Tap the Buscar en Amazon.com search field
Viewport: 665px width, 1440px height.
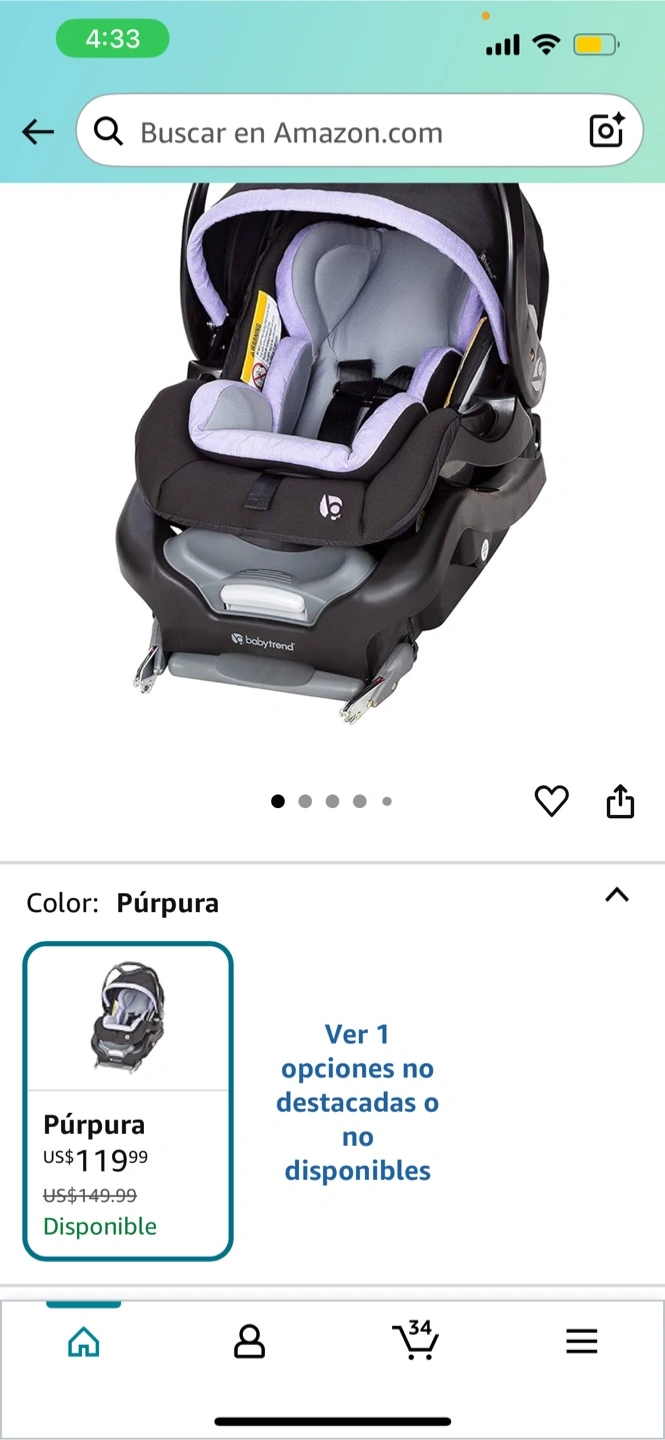pos(330,132)
